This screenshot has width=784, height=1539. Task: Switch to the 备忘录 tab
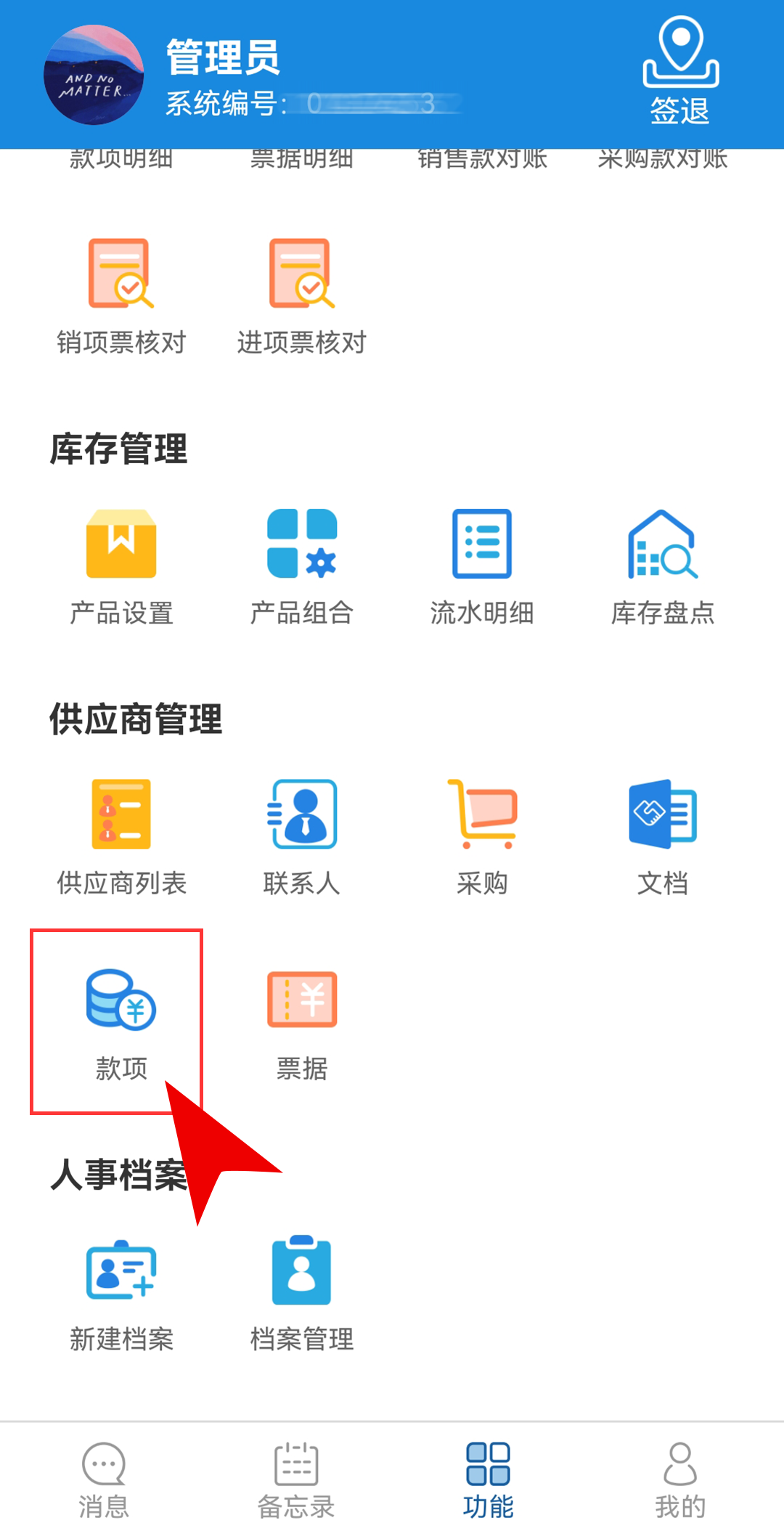pyautogui.click(x=296, y=1479)
